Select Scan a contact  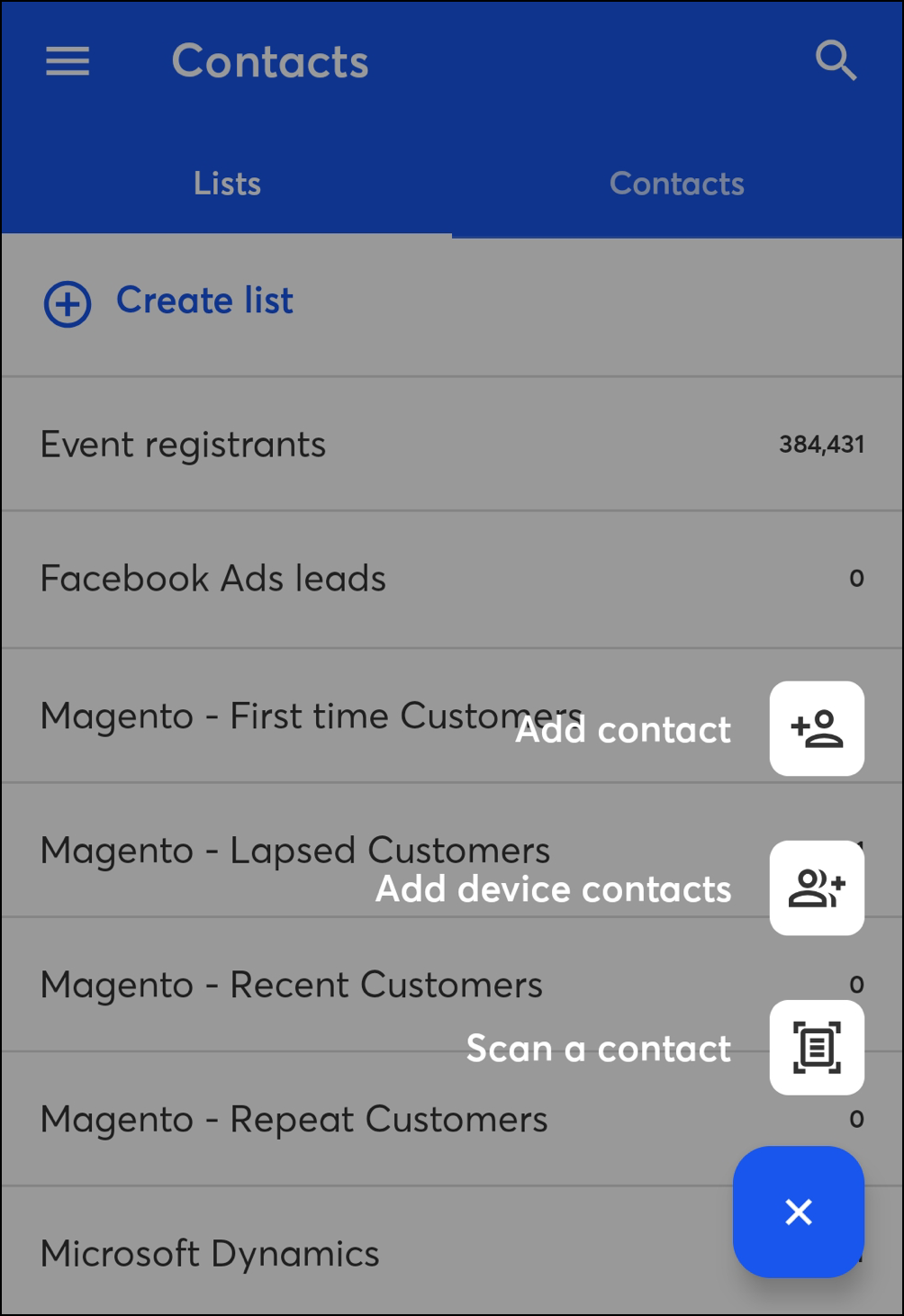point(817,1048)
